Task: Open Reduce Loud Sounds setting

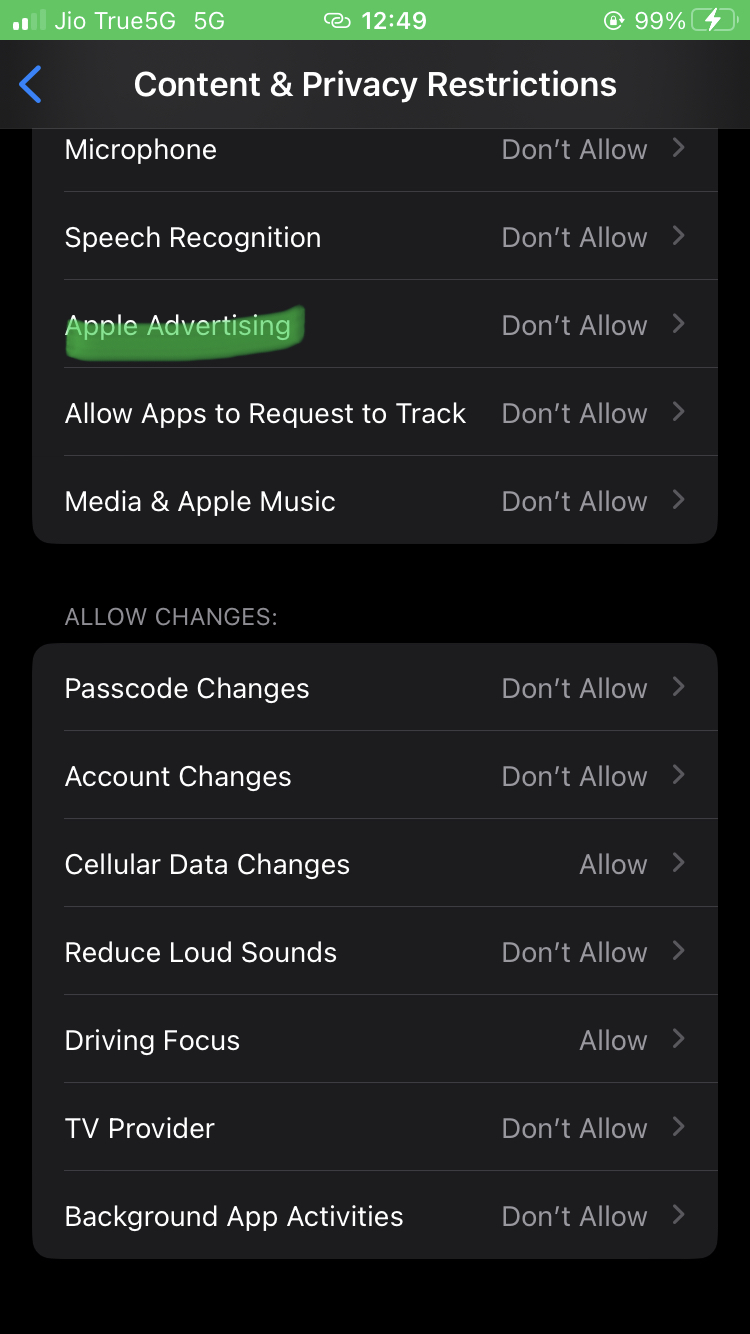Action: coord(375,951)
